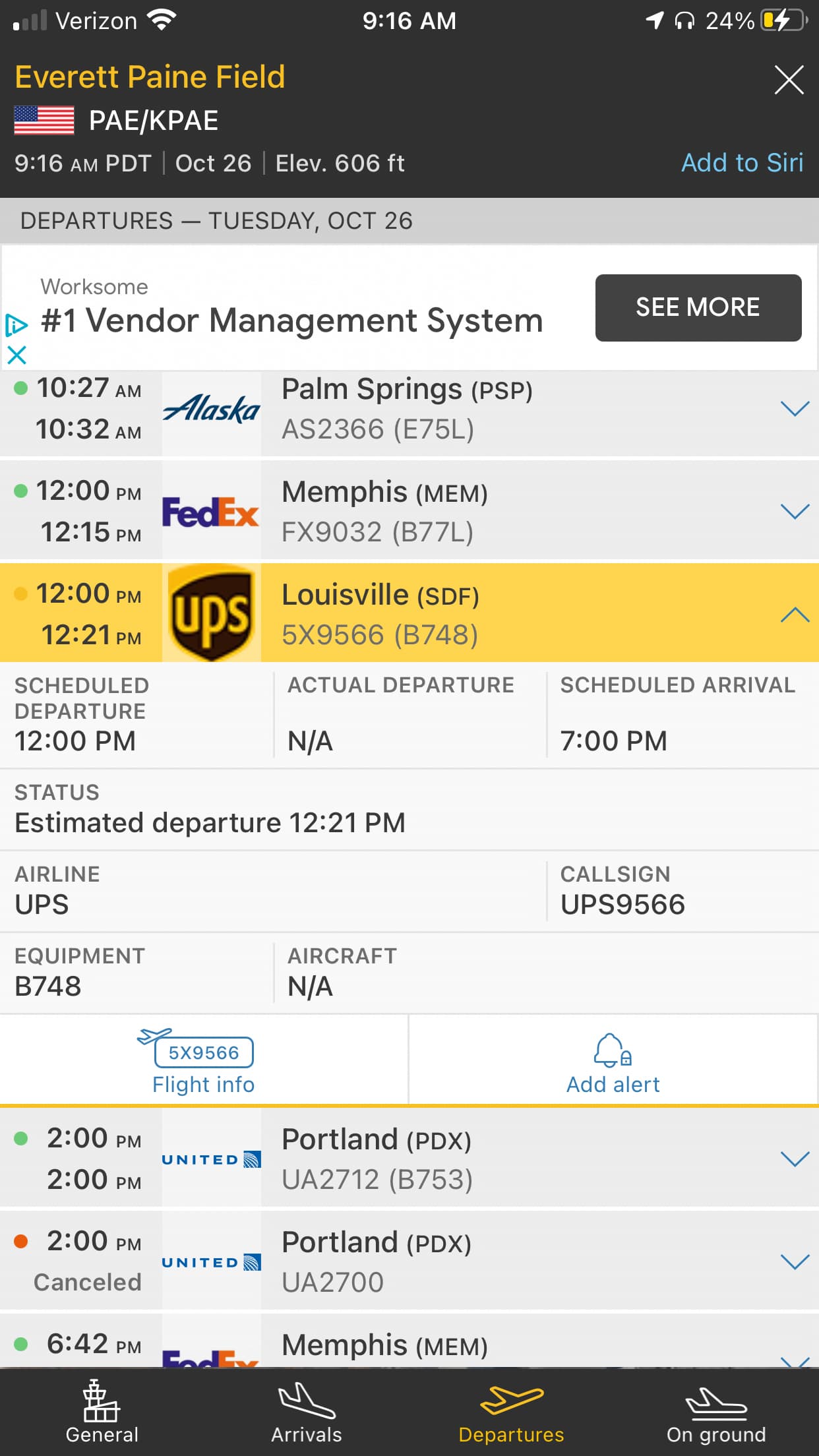Select the Departures tab
The image size is (819, 1456).
(512, 1412)
